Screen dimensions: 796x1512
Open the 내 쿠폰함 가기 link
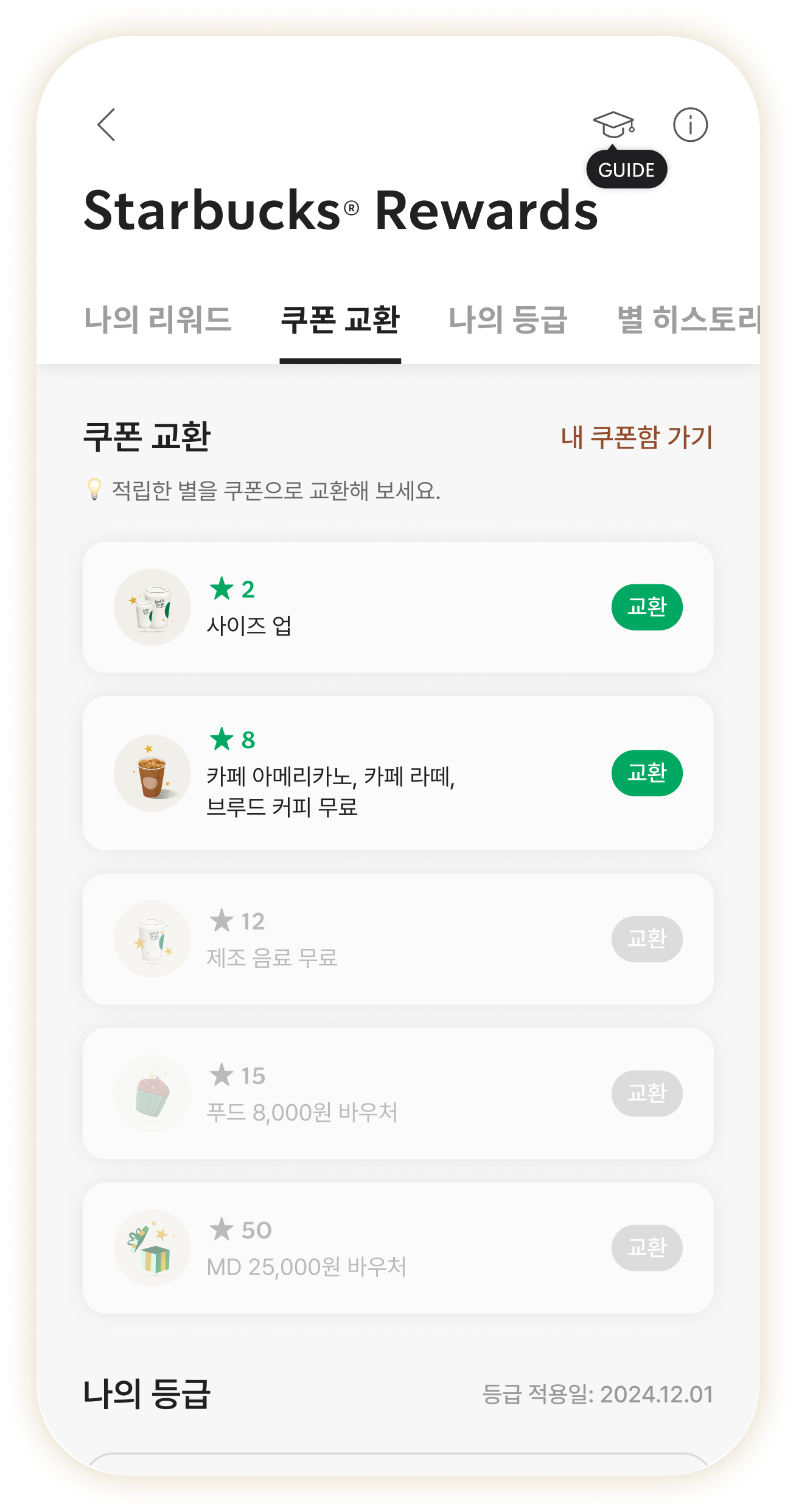[x=637, y=437]
